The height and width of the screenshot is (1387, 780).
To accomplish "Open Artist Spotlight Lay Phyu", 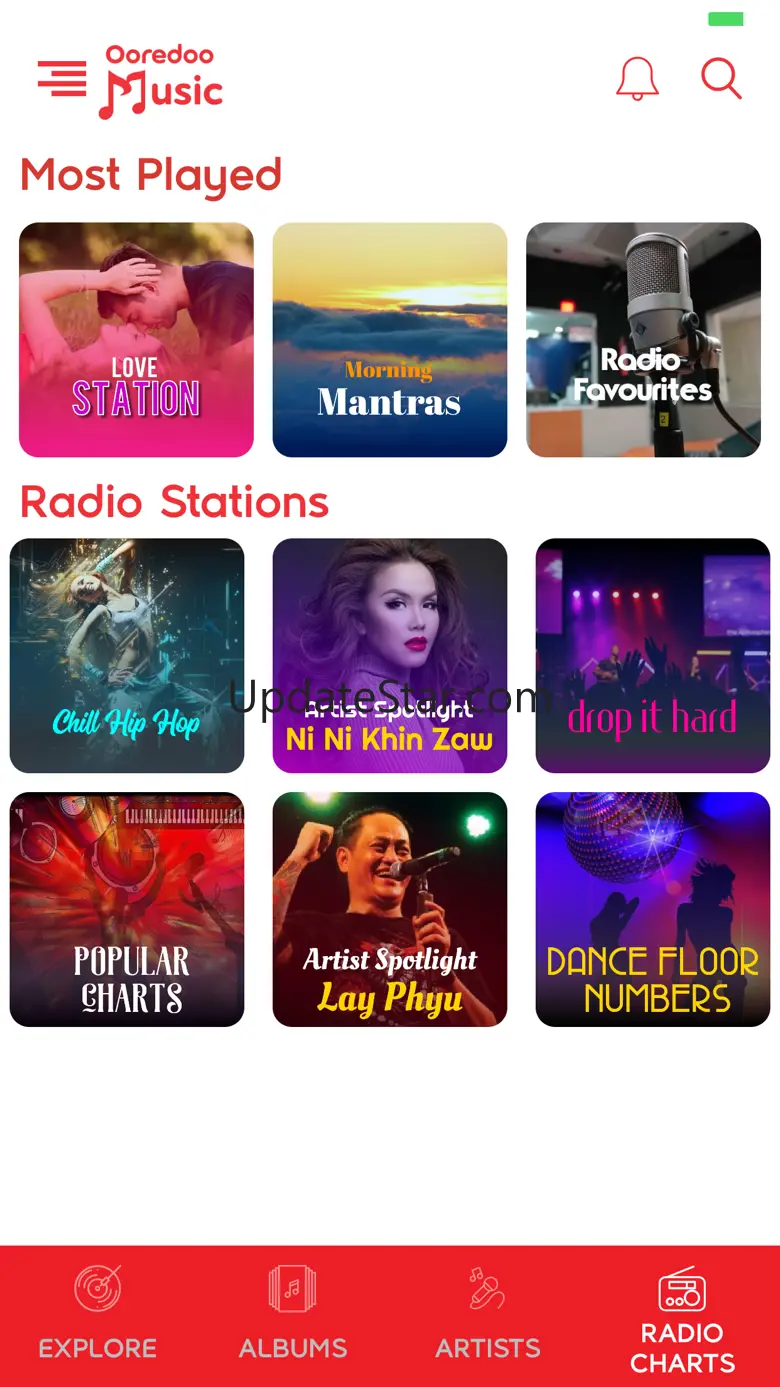I will tap(390, 909).
